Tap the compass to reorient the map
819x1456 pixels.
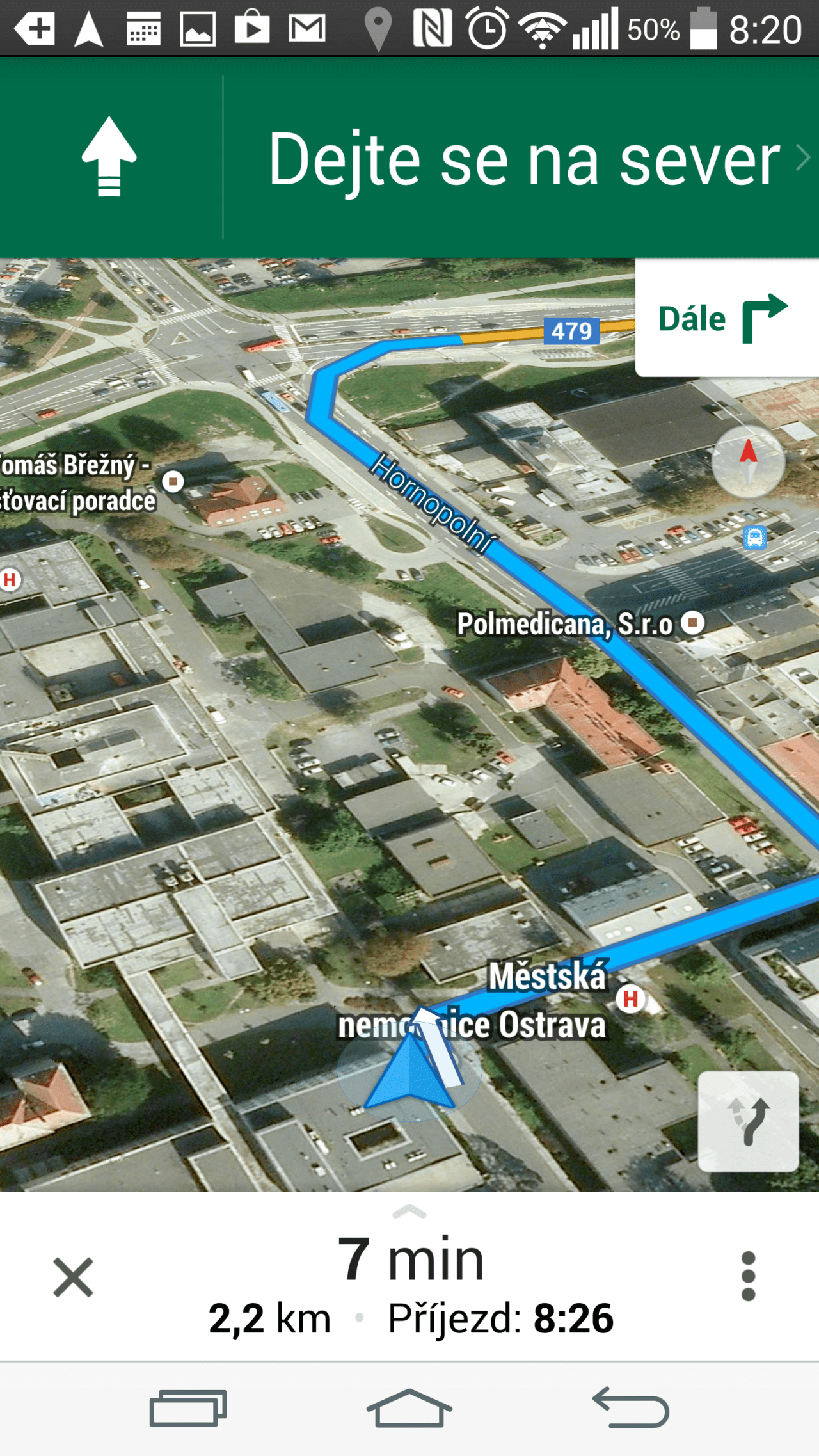click(748, 461)
